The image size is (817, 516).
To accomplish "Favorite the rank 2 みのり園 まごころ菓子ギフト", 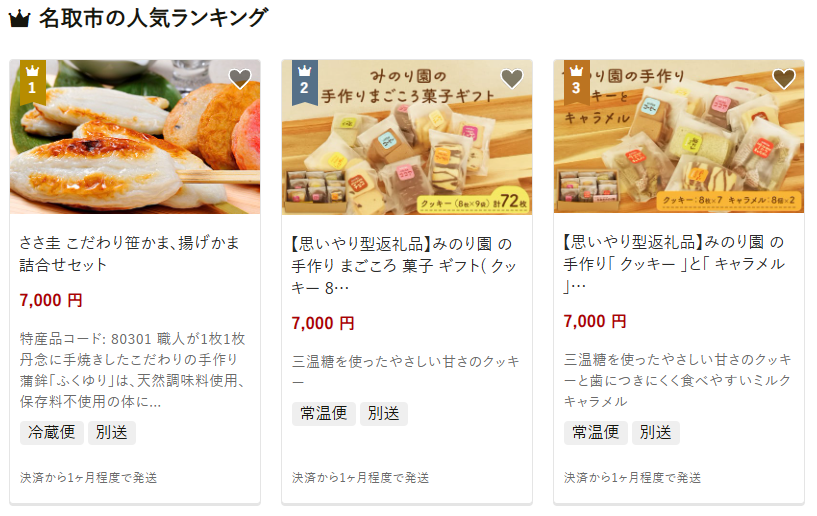I will pos(512,79).
